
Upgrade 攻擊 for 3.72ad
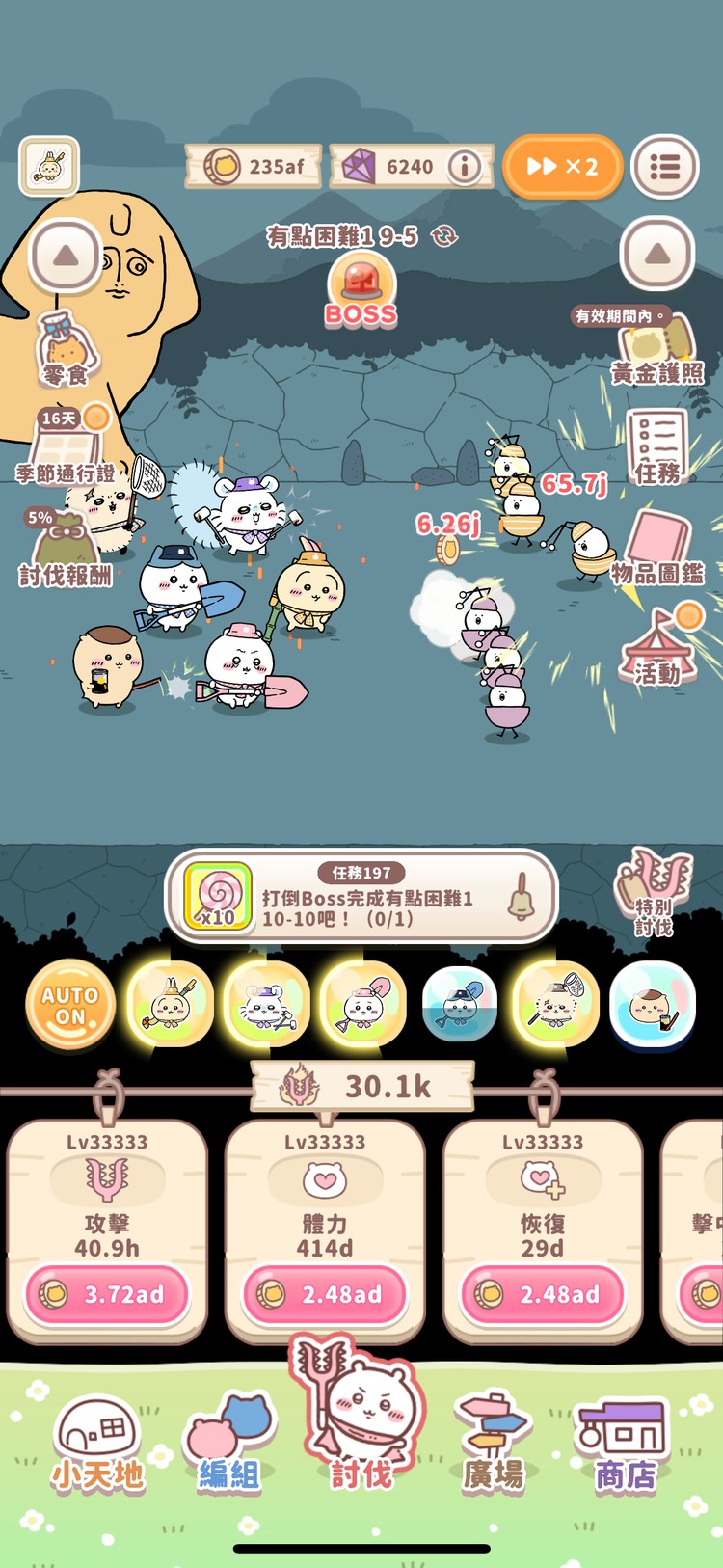[x=107, y=1294]
